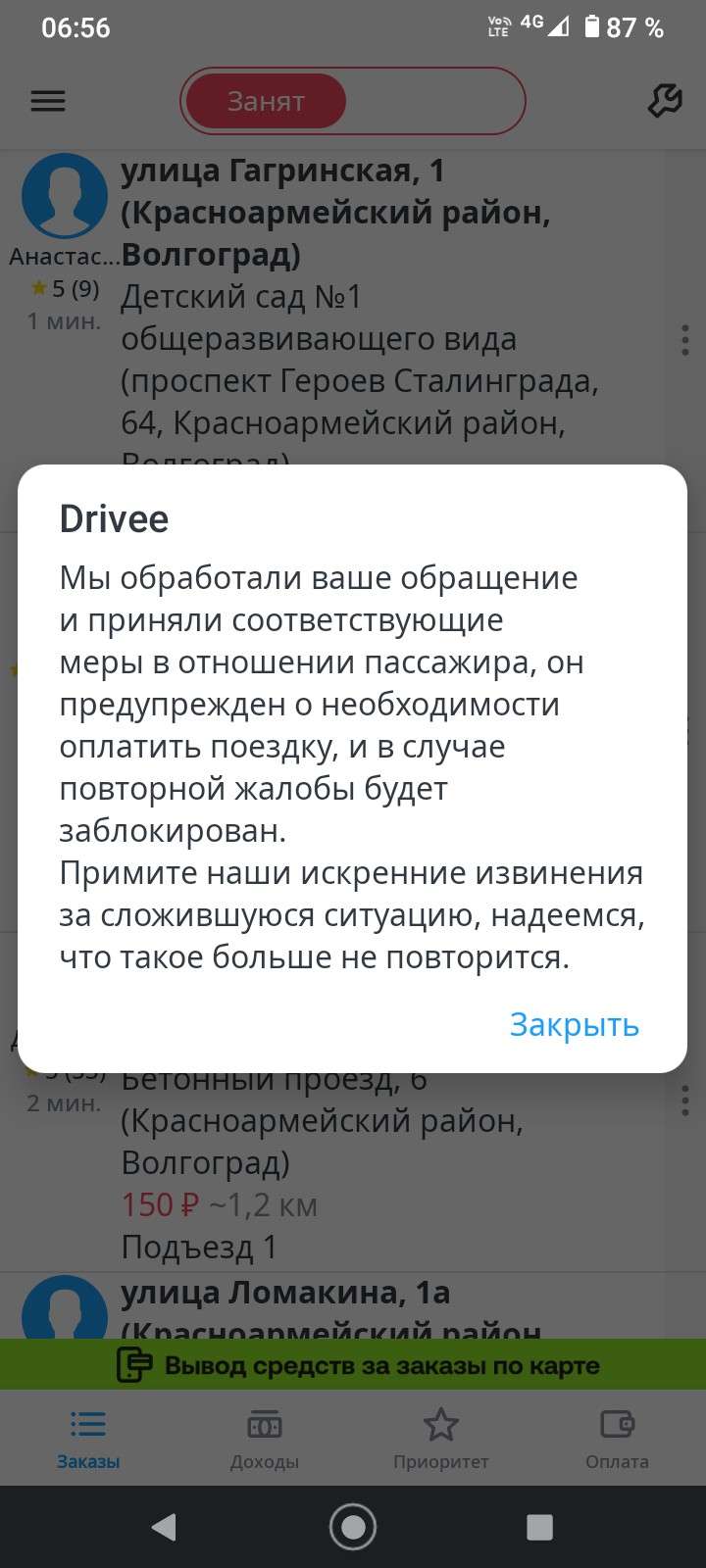706x1568 pixels.
Task: Tap the Вывод средств за заказы banner
Action: click(353, 1364)
